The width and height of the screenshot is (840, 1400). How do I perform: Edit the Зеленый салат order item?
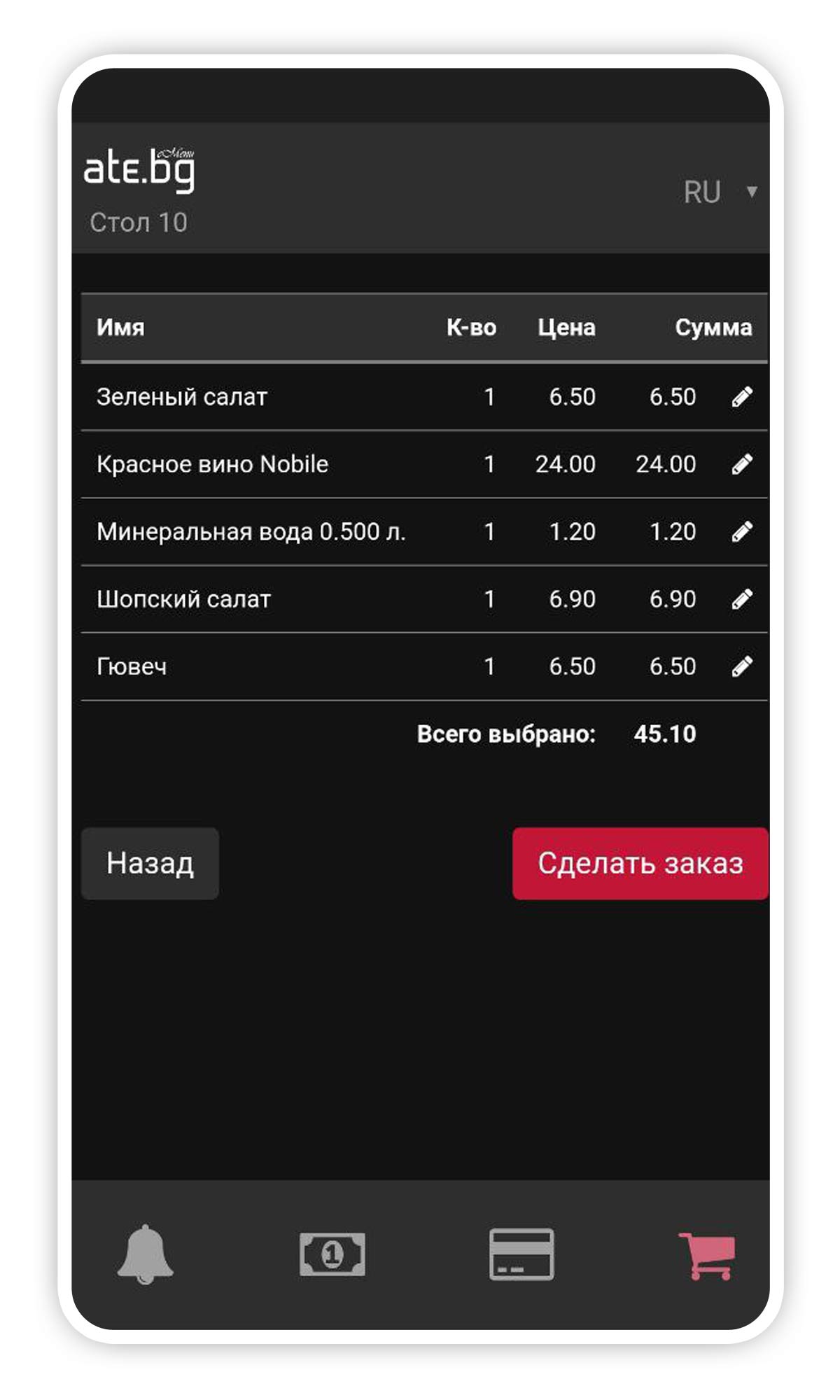click(742, 397)
